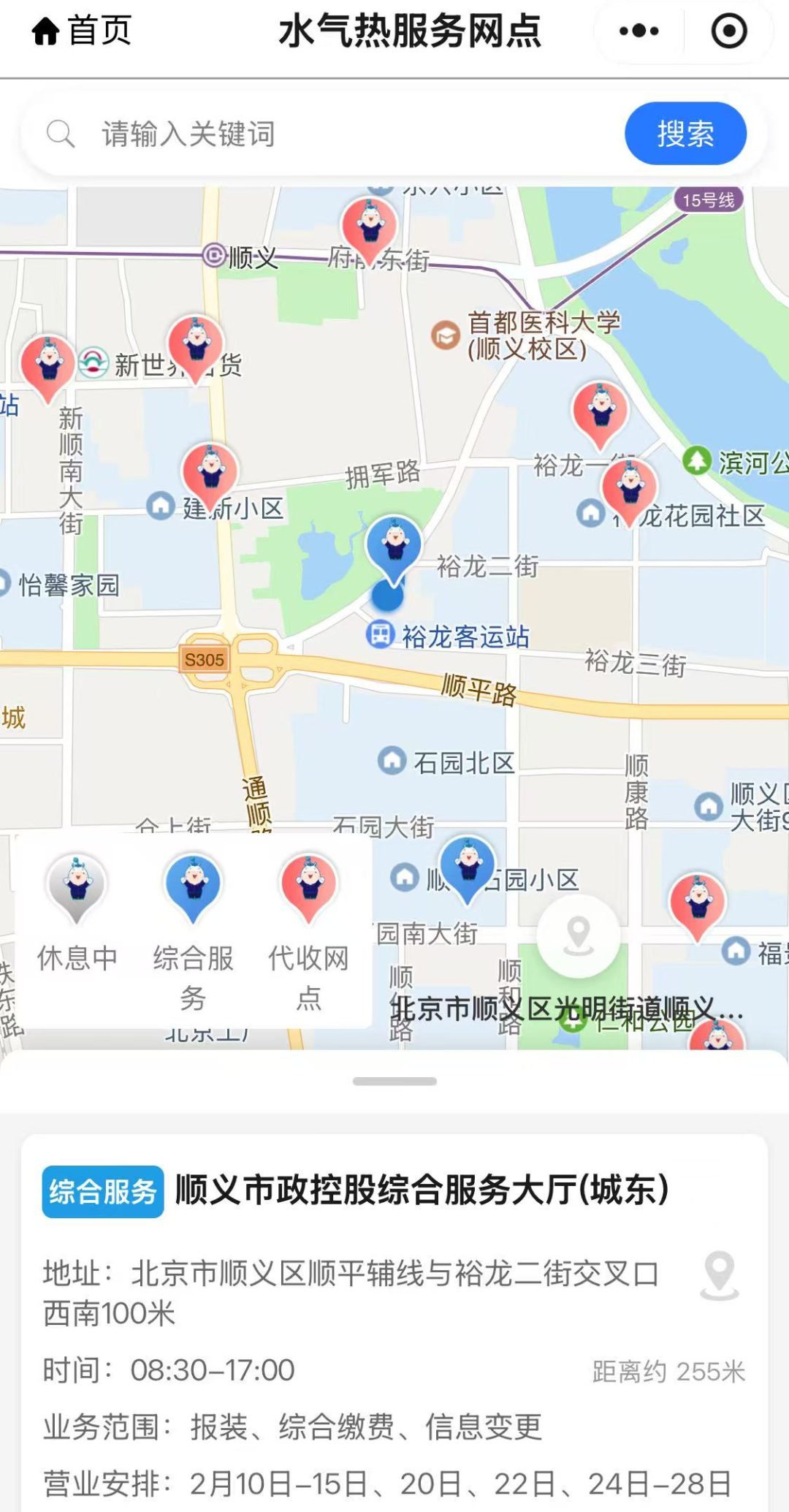Expand the bottom sheet using its handle
This screenshot has height=1512, width=789.
click(x=394, y=1082)
